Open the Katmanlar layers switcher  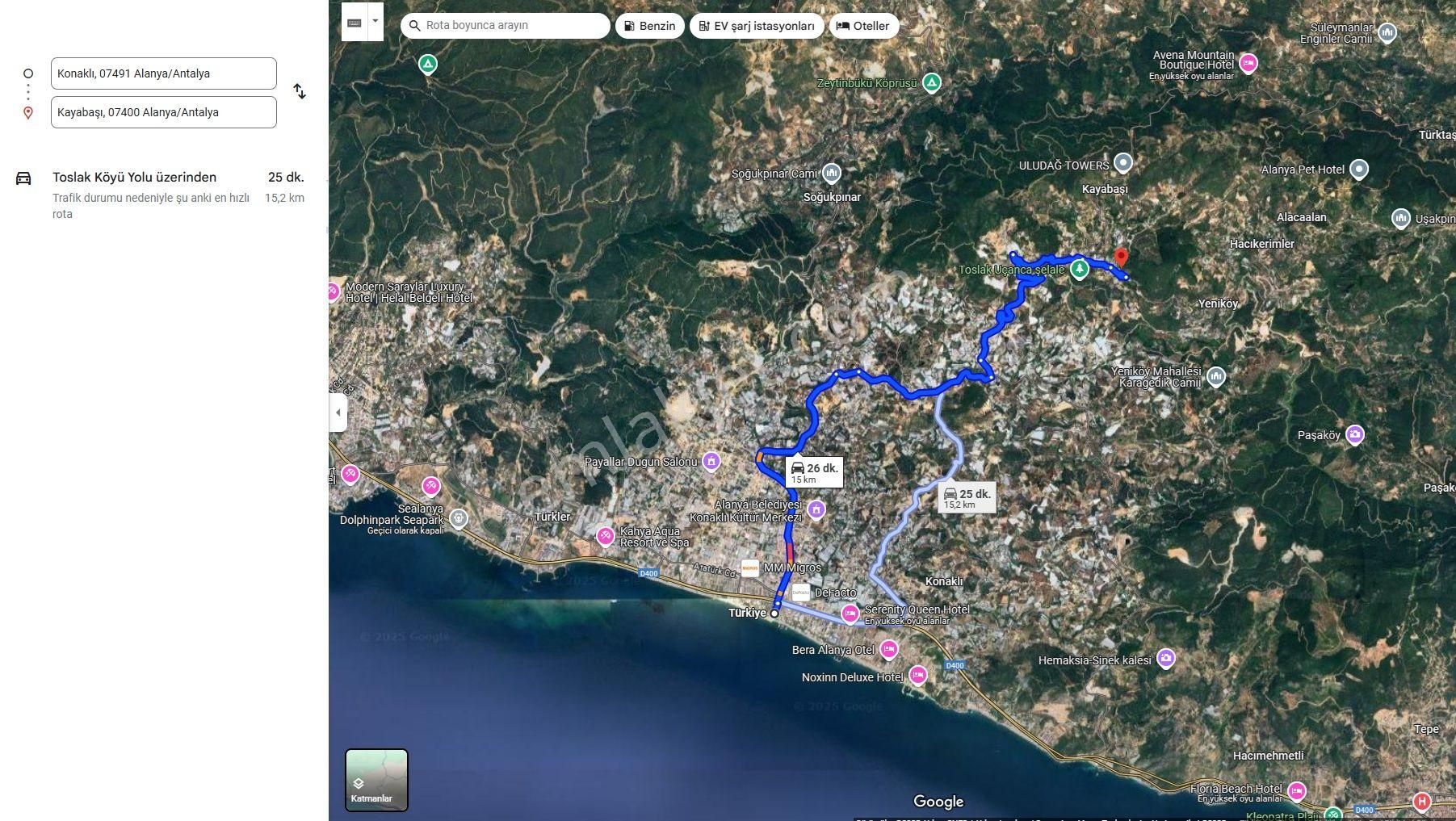376,780
